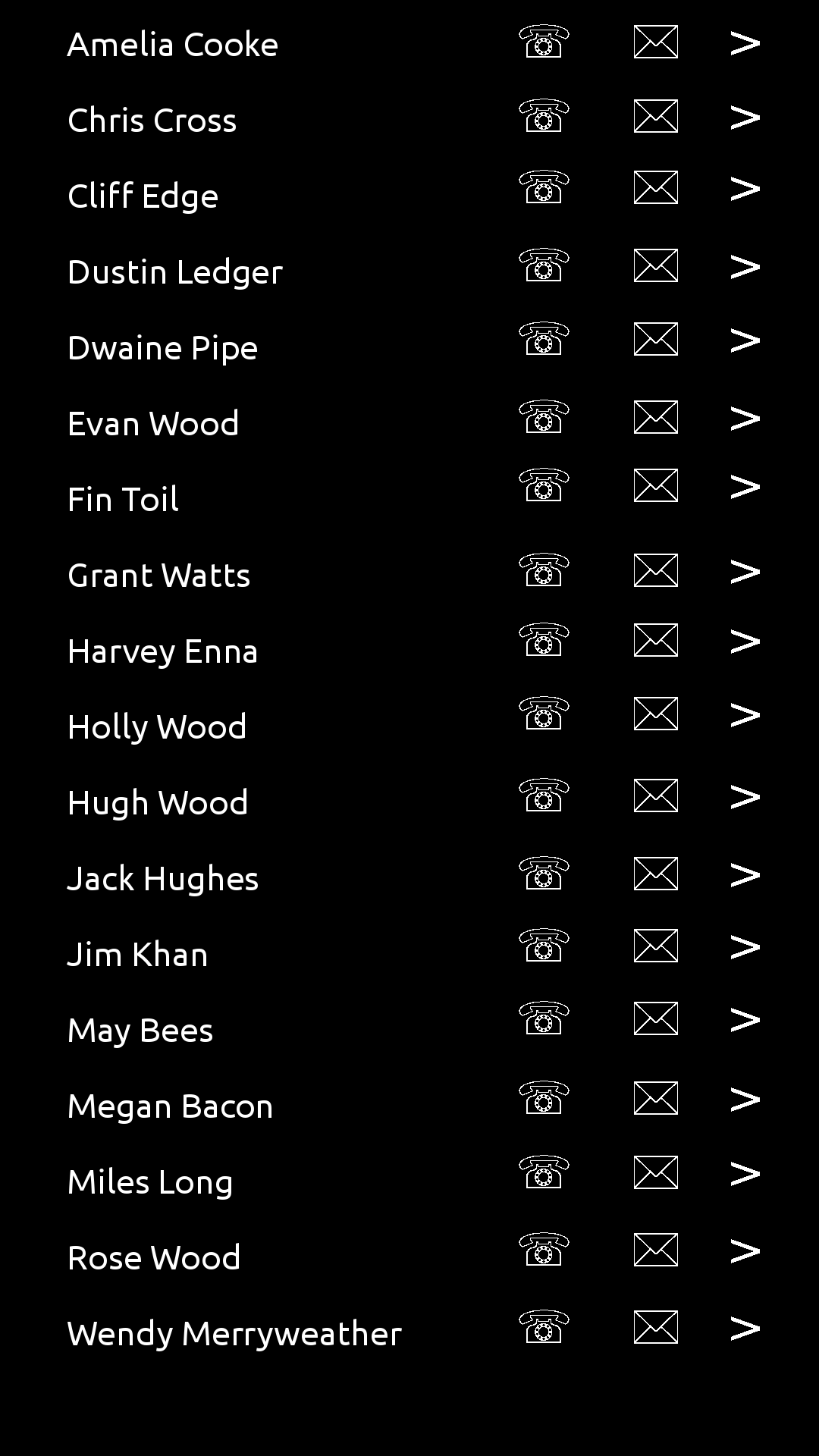This screenshot has width=819, height=1456.
Task: Call Amelia Cooke via phone icon
Action: coord(544,42)
